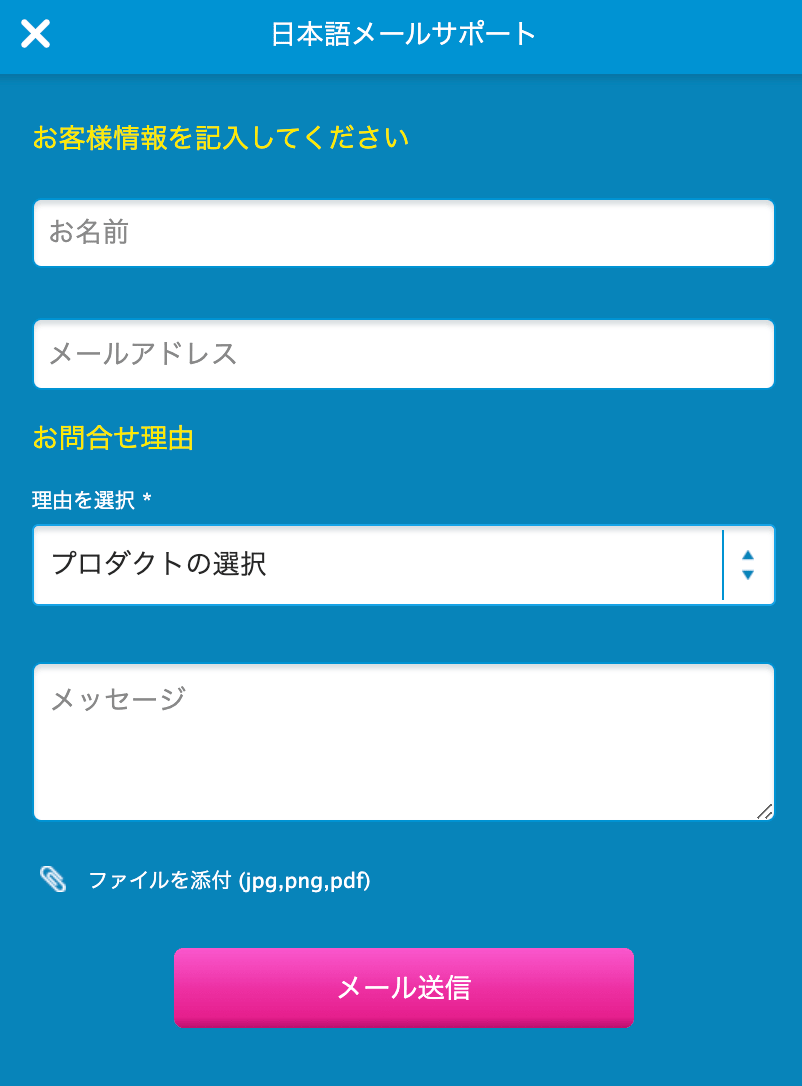Viewport: 802px width, 1086px height.
Task: Attach a file via ファイルを添付
Action: coord(228,881)
